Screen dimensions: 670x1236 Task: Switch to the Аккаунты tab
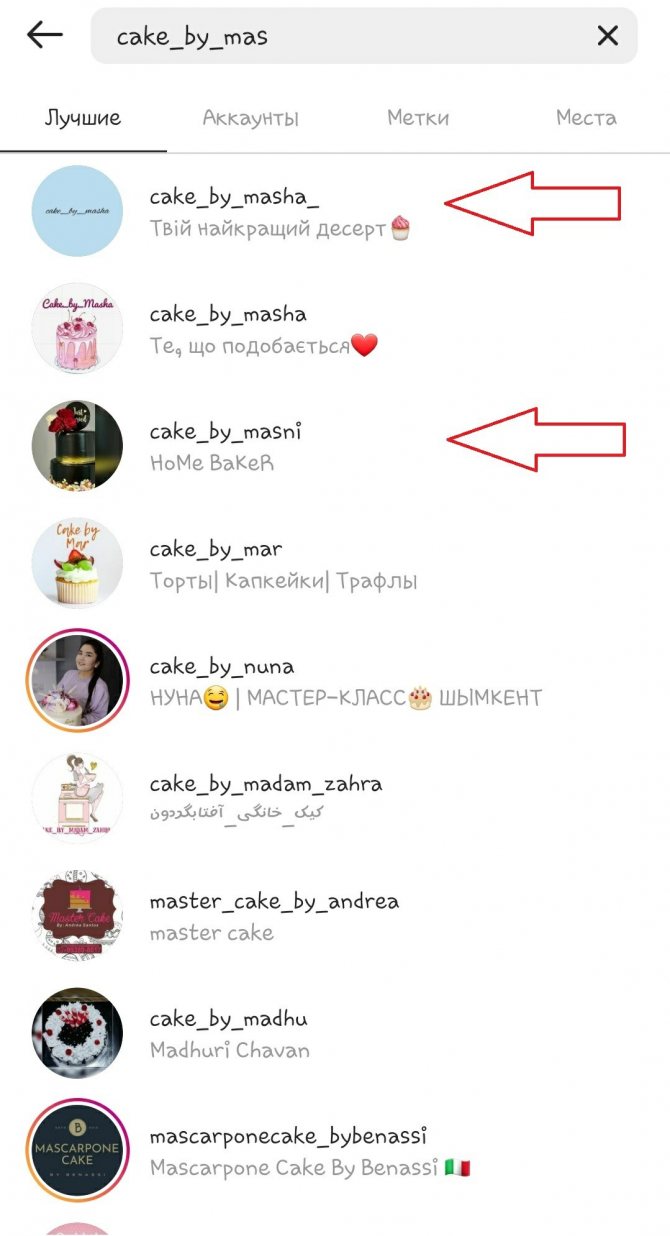[x=250, y=118]
